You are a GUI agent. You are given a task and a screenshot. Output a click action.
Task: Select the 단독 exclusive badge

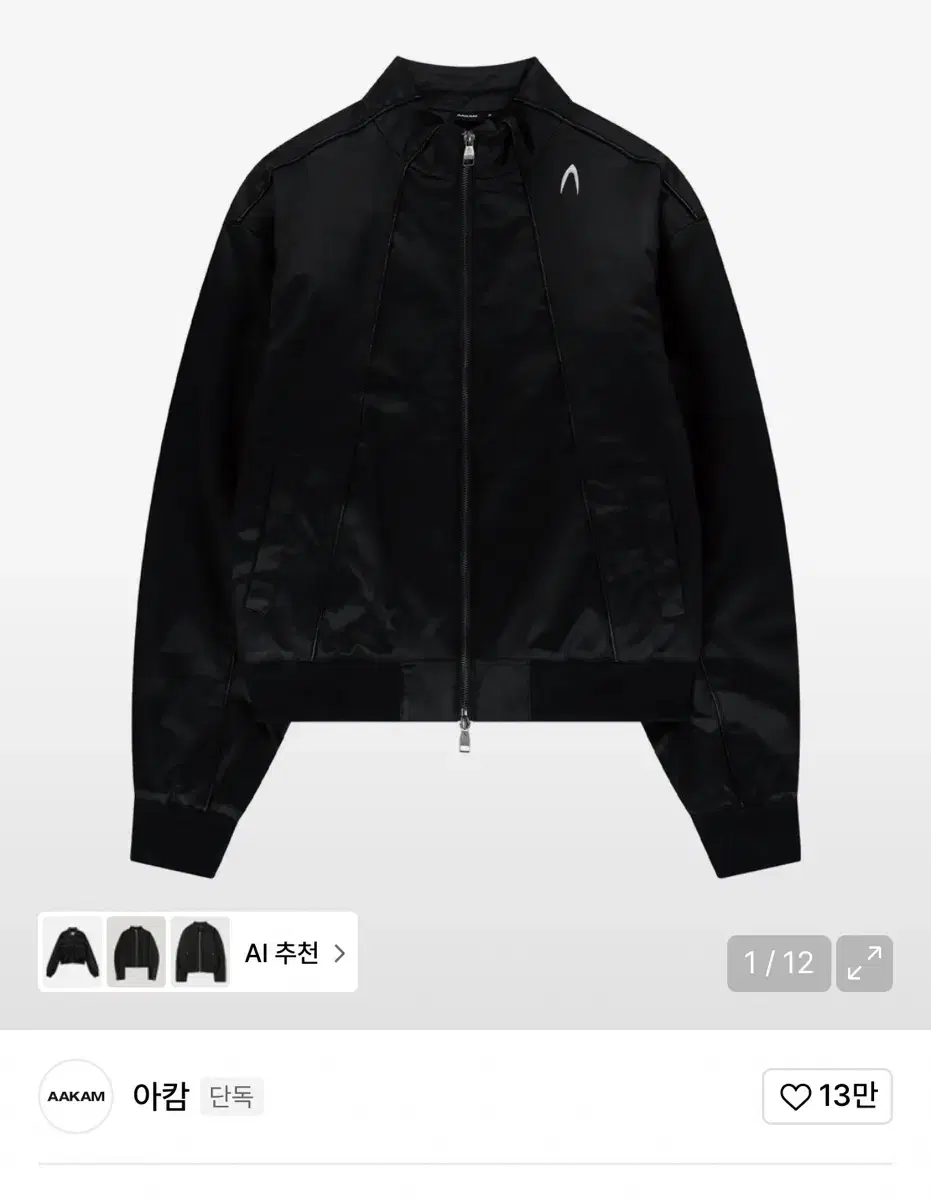tap(230, 1097)
